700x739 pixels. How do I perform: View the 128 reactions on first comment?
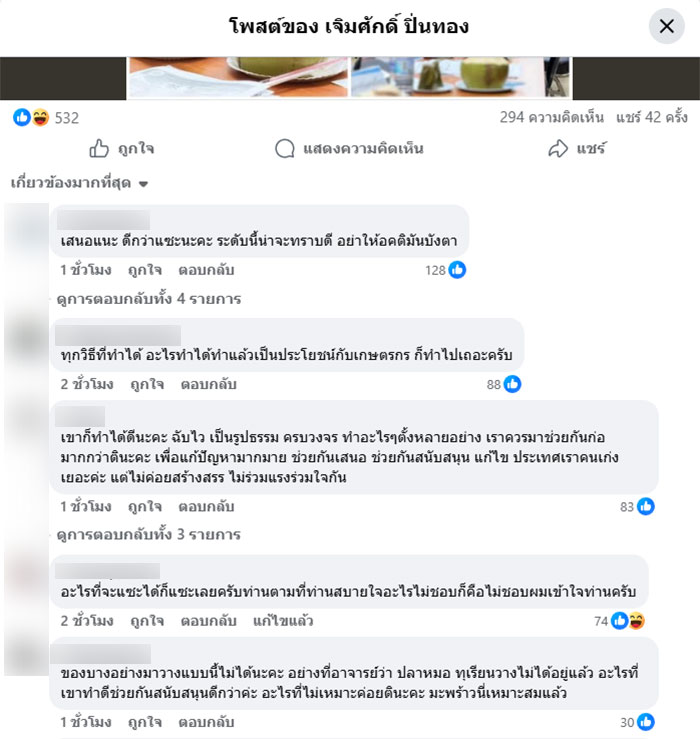(x=445, y=270)
